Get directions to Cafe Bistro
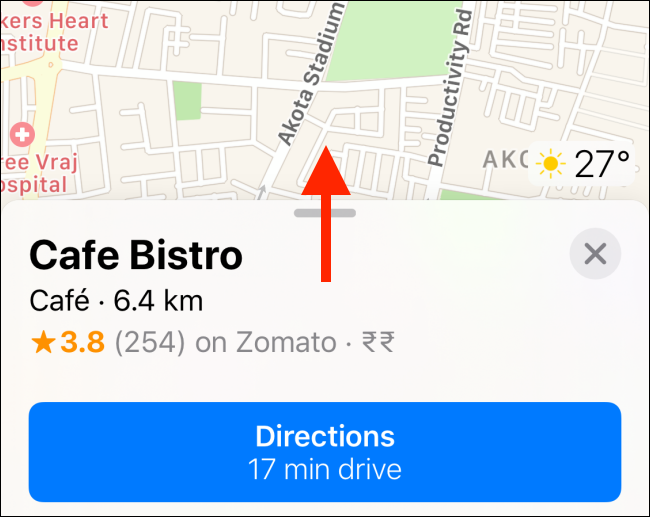Viewport: 650px width, 517px height. click(x=325, y=451)
